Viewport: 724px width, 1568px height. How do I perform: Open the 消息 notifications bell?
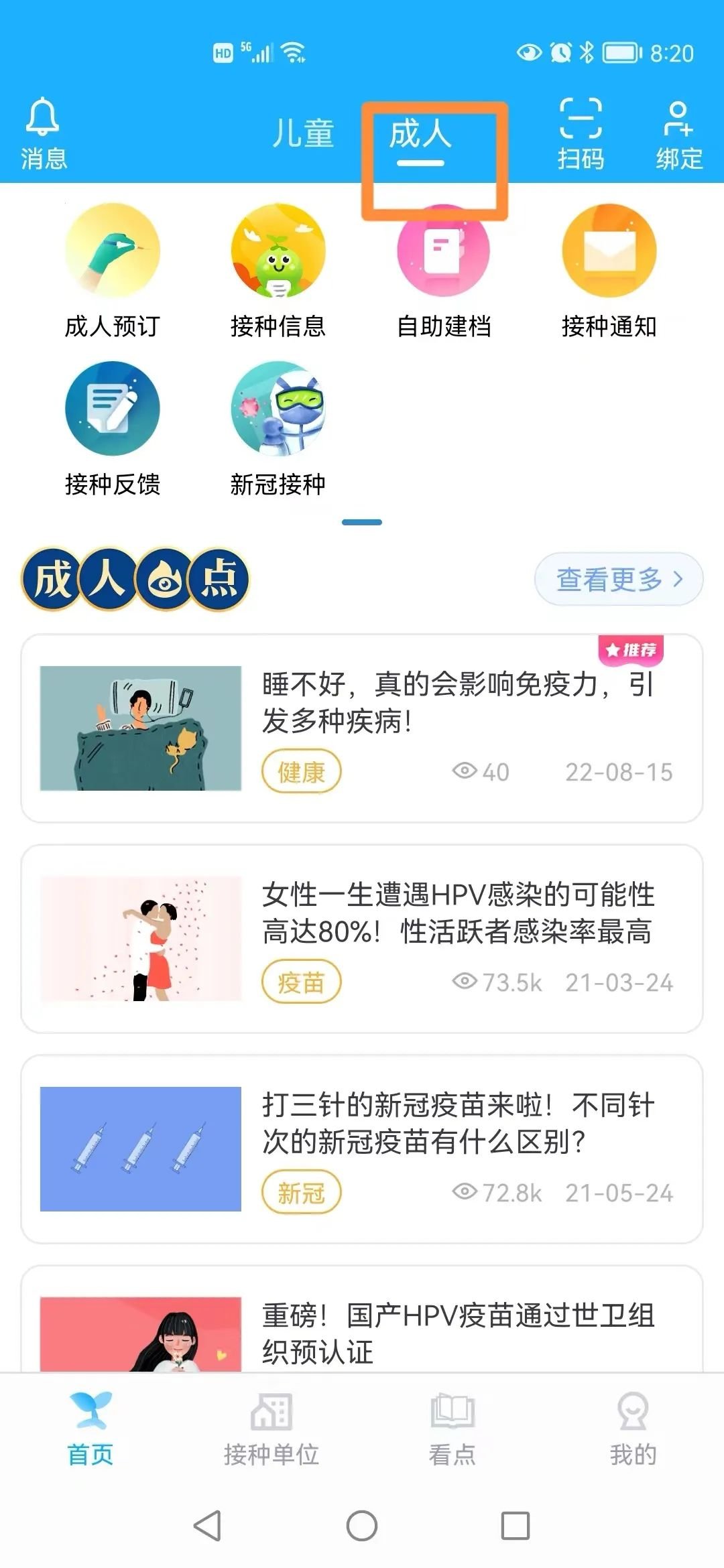tap(43, 133)
